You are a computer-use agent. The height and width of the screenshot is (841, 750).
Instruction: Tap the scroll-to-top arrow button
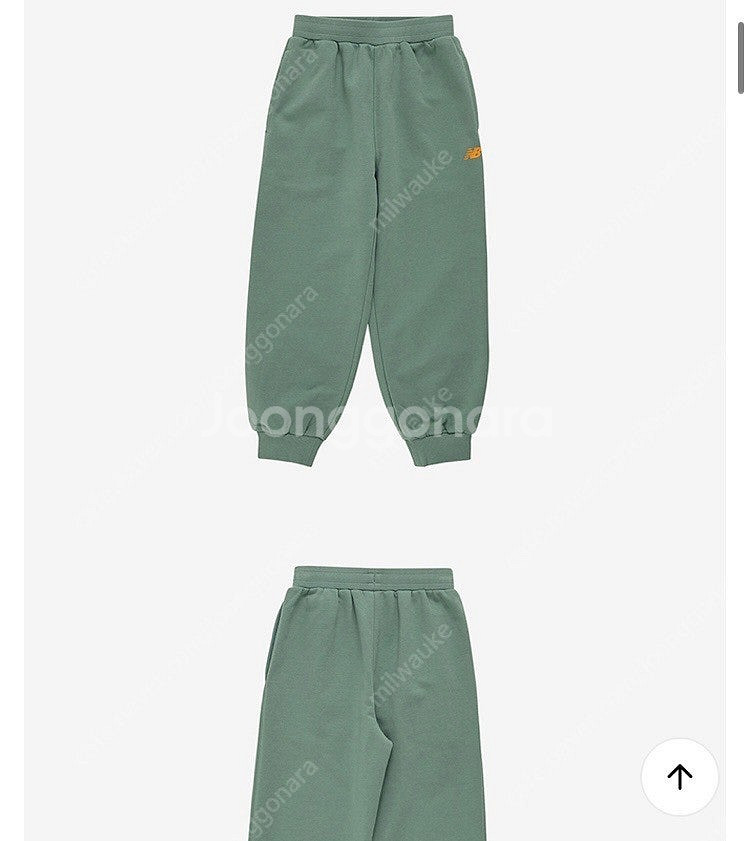point(679,777)
